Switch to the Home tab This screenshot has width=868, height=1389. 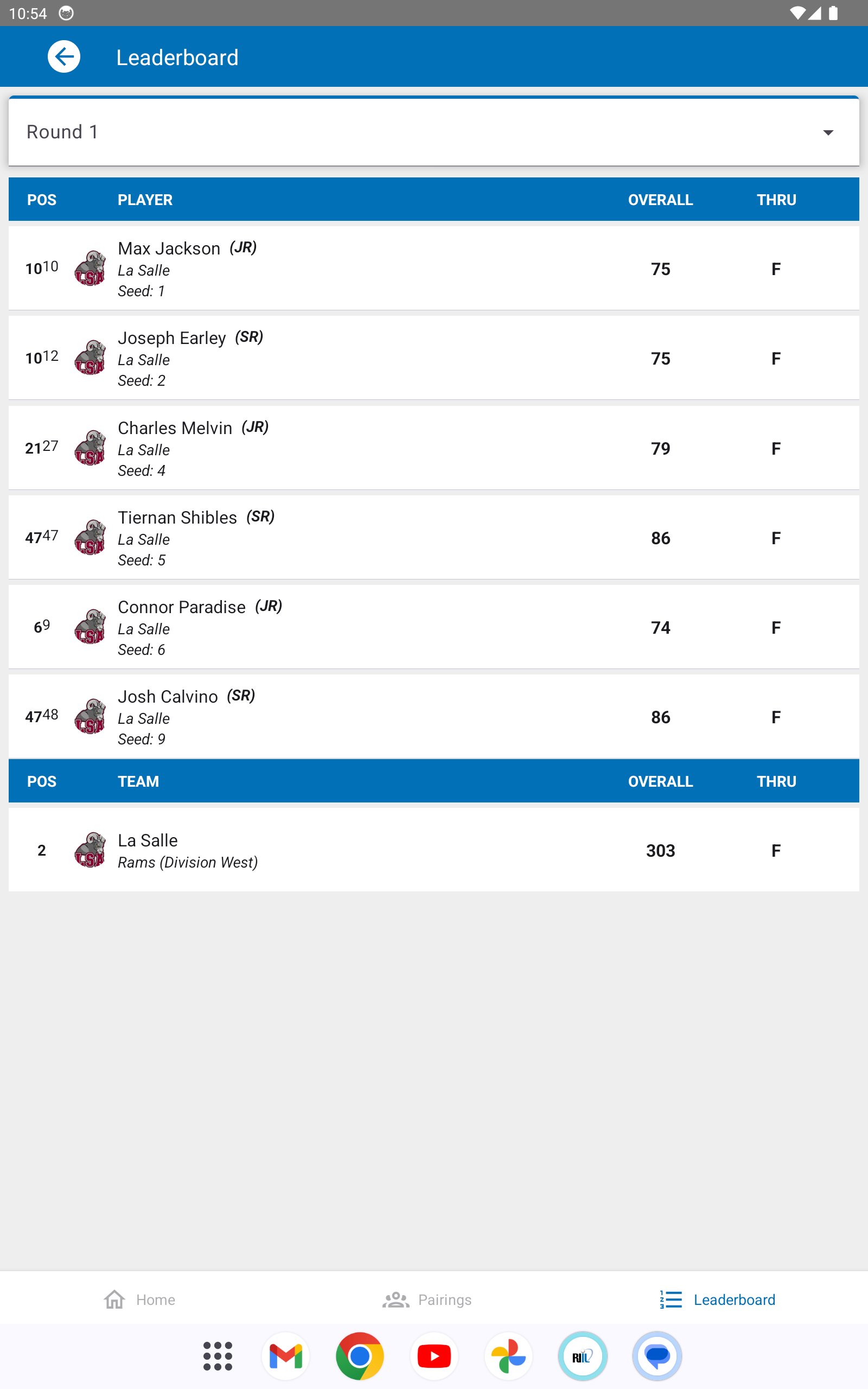pyautogui.click(x=139, y=1299)
